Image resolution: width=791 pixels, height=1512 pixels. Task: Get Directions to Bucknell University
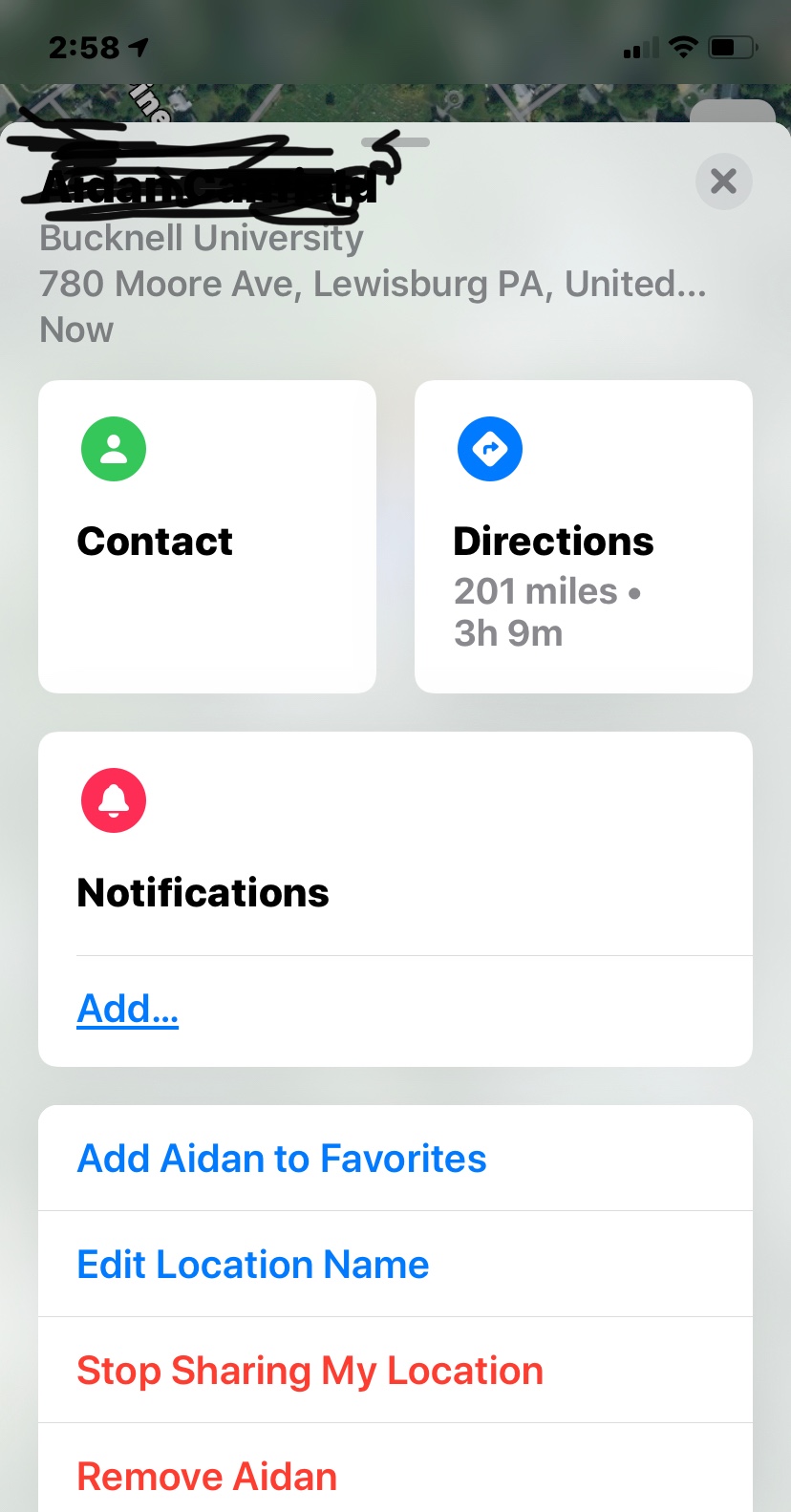point(583,536)
